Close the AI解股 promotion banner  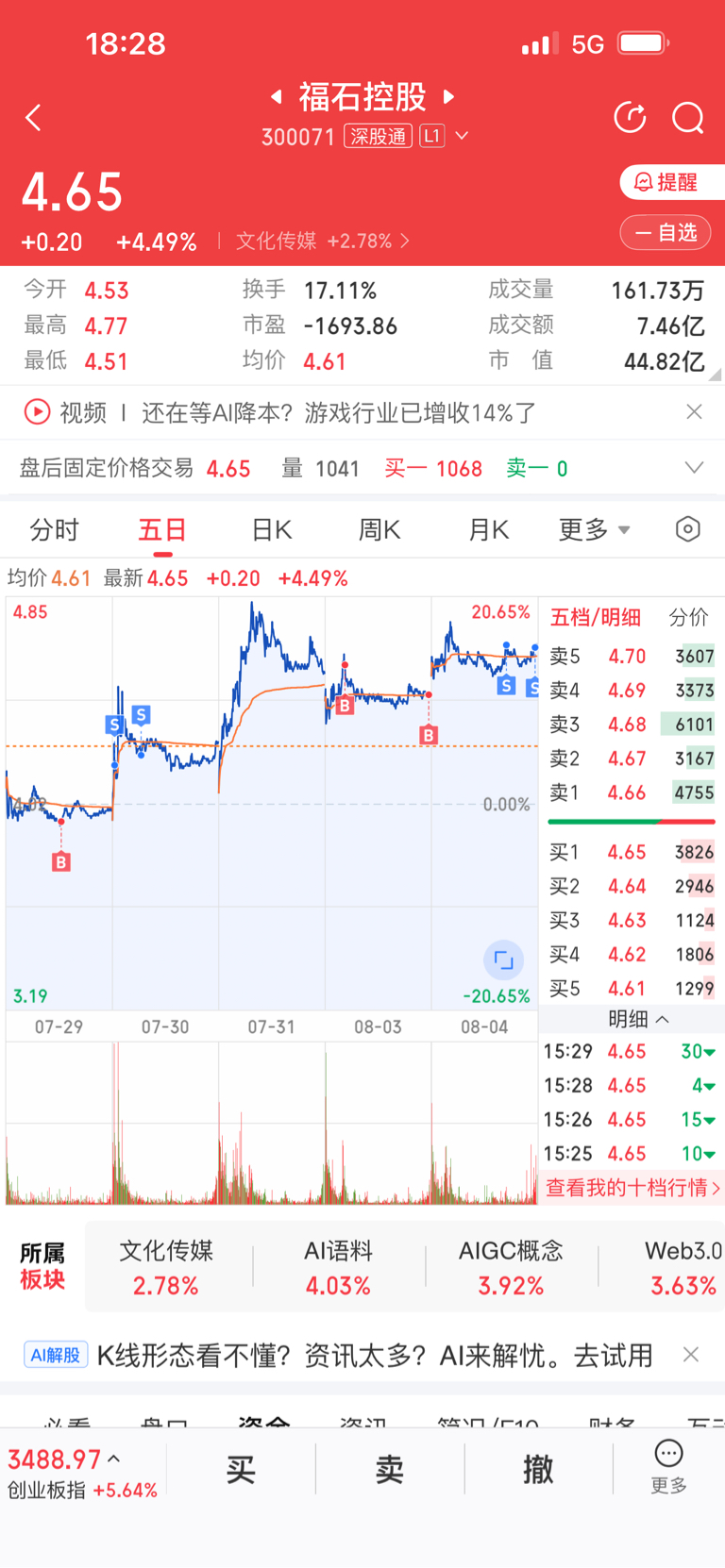(x=691, y=1355)
